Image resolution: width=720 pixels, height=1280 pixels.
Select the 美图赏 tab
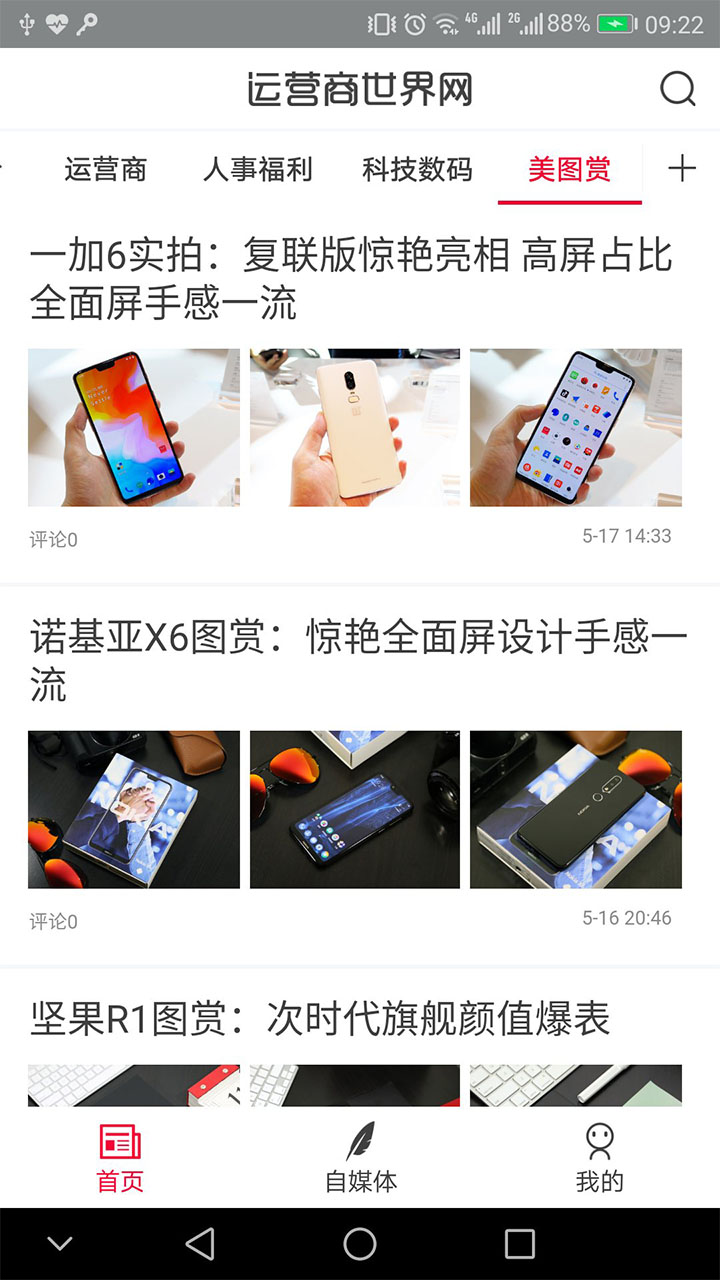[x=569, y=169]
